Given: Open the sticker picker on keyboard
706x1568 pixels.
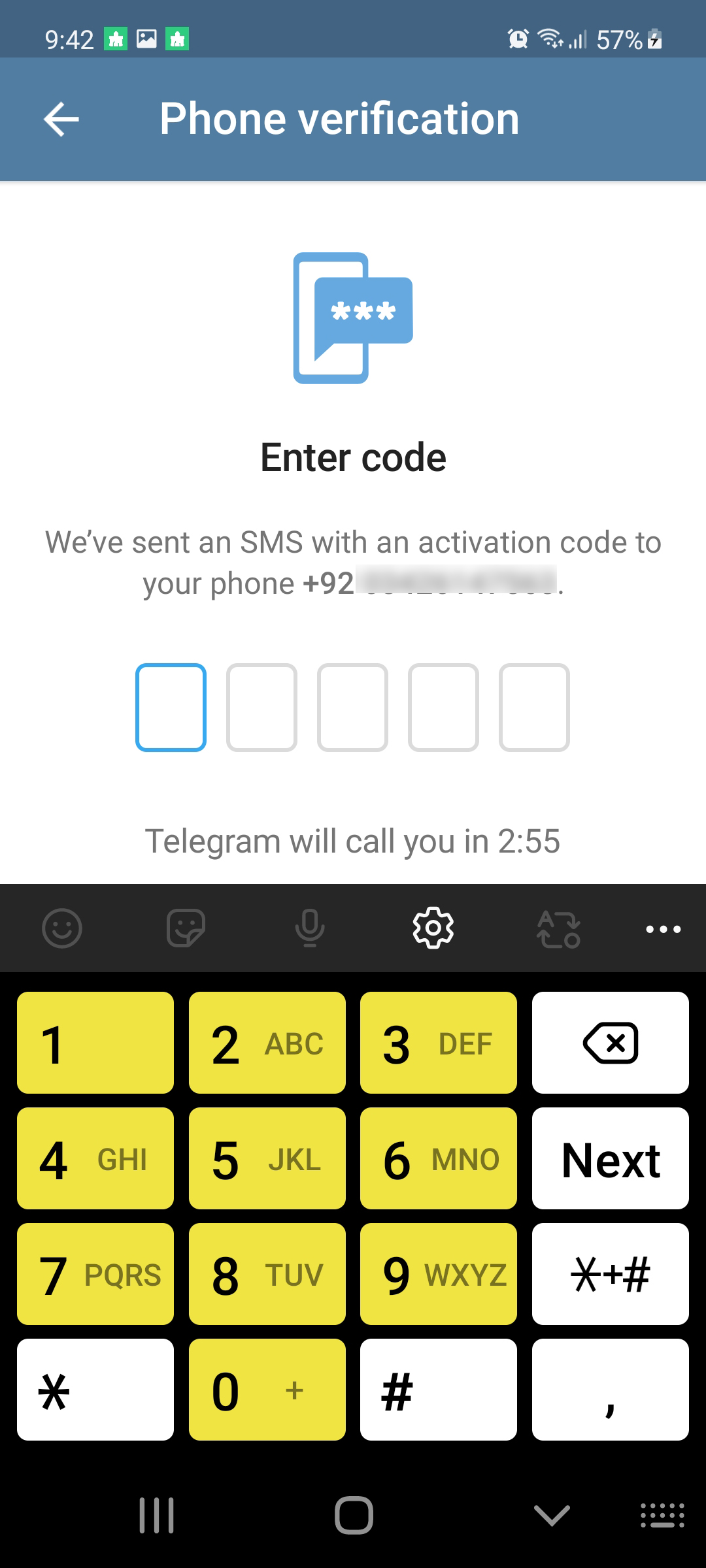Looking at the screenshot, I should 186,928.
